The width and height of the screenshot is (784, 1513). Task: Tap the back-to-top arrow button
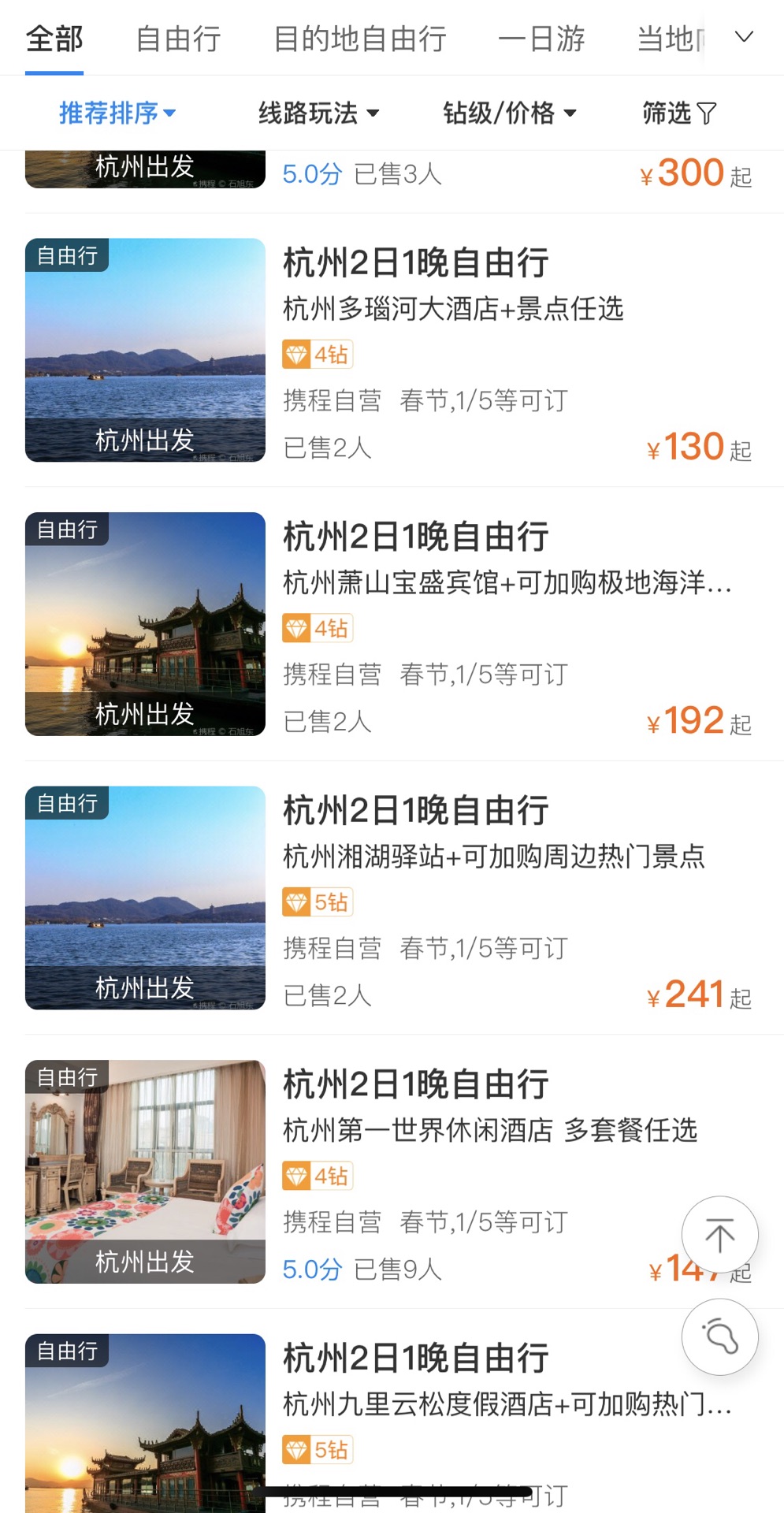[719, 1234]
